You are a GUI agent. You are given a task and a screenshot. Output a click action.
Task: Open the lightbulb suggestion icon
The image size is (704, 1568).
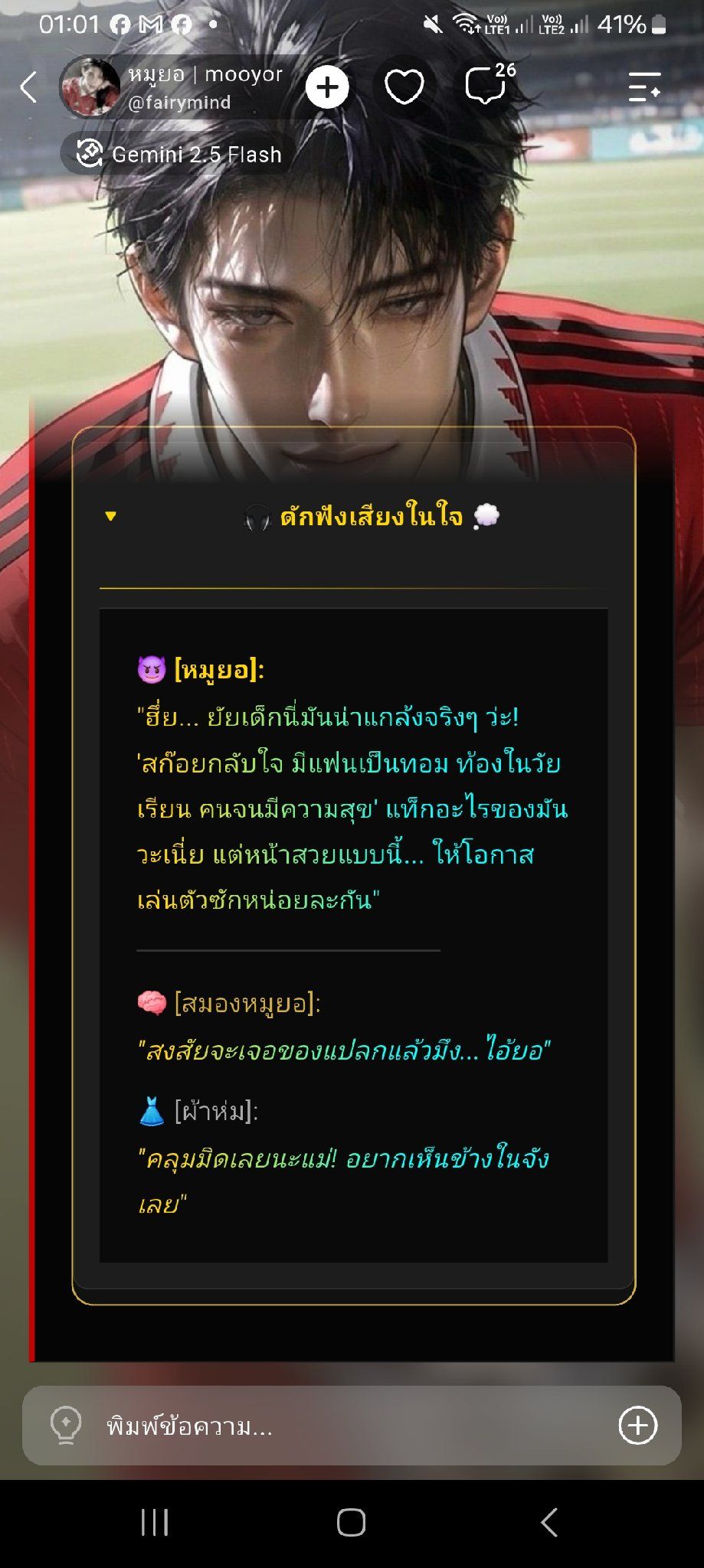click(66, 1426)
